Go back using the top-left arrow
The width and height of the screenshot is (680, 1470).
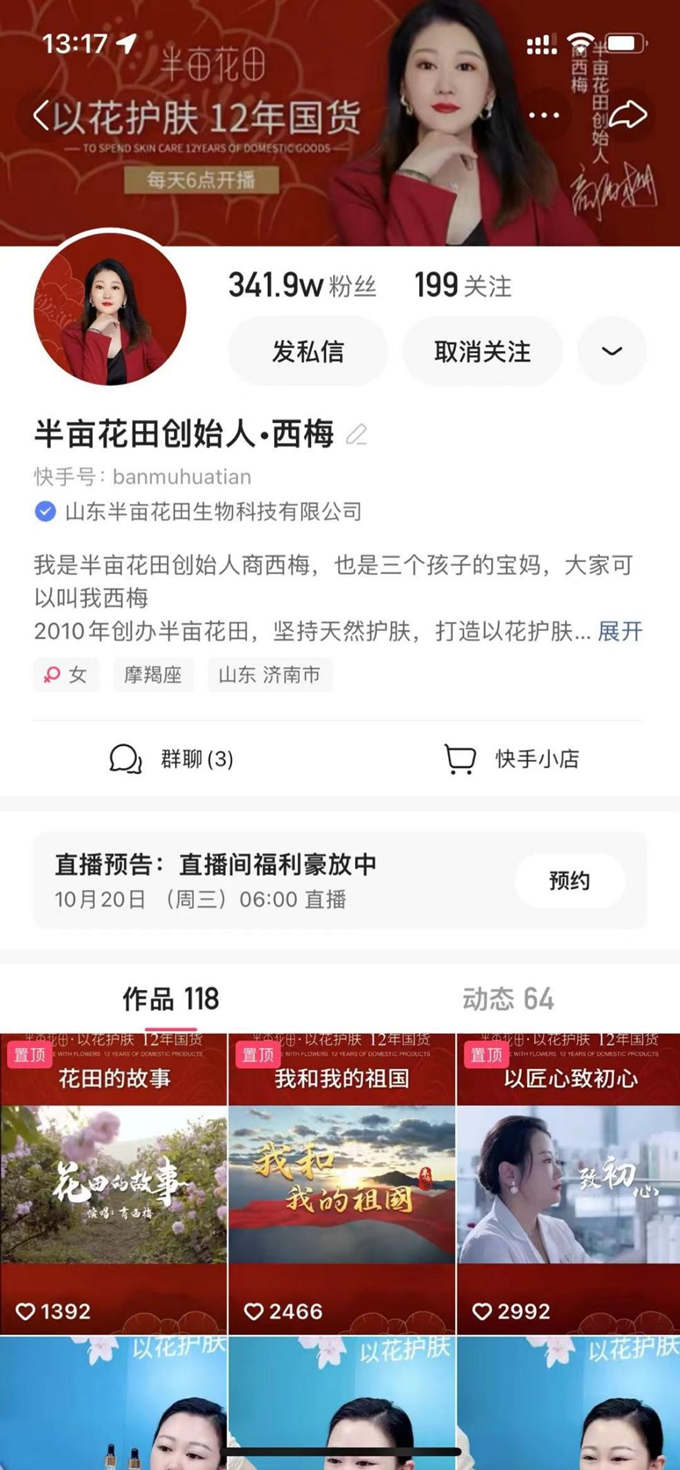[x=40, y=117]
